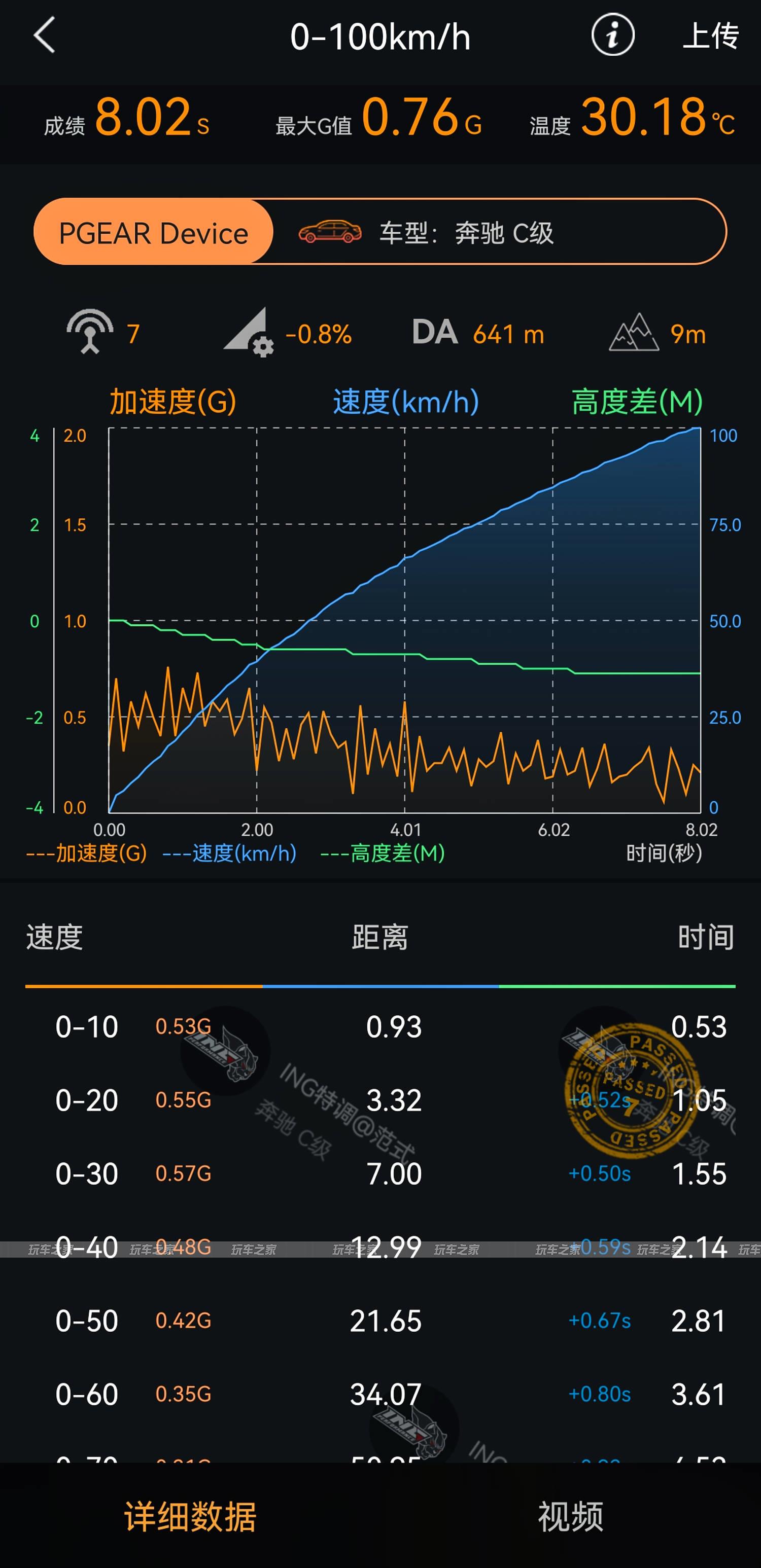Switch to the 视频 tab
Image resolution: width=761 pixels, height=1568 pixels.
coord(570,1516)
